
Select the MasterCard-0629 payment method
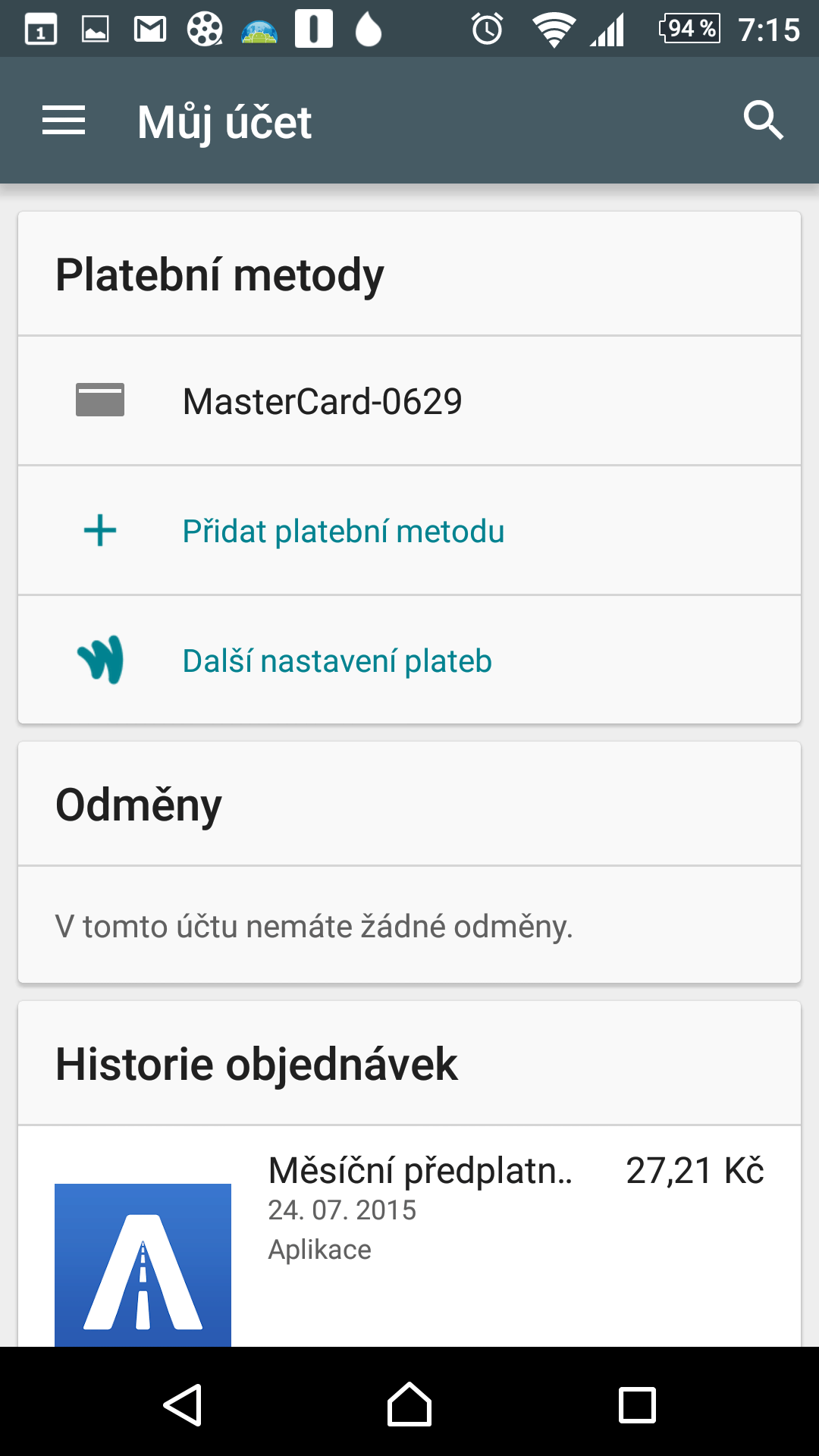(409, 401)
